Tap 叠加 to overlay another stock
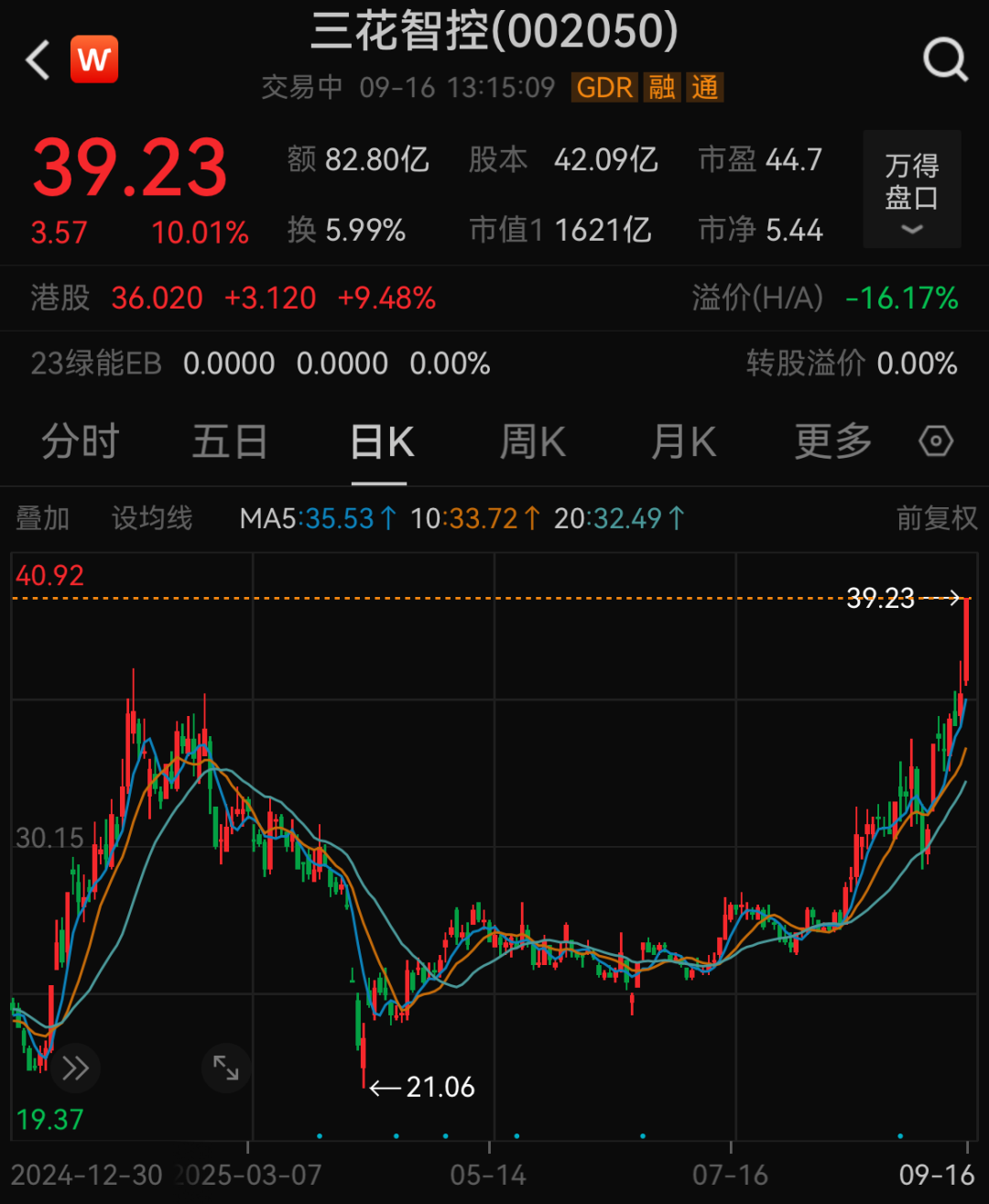The height and width of the screenshot is (1204, 989). tap(43, 518)
